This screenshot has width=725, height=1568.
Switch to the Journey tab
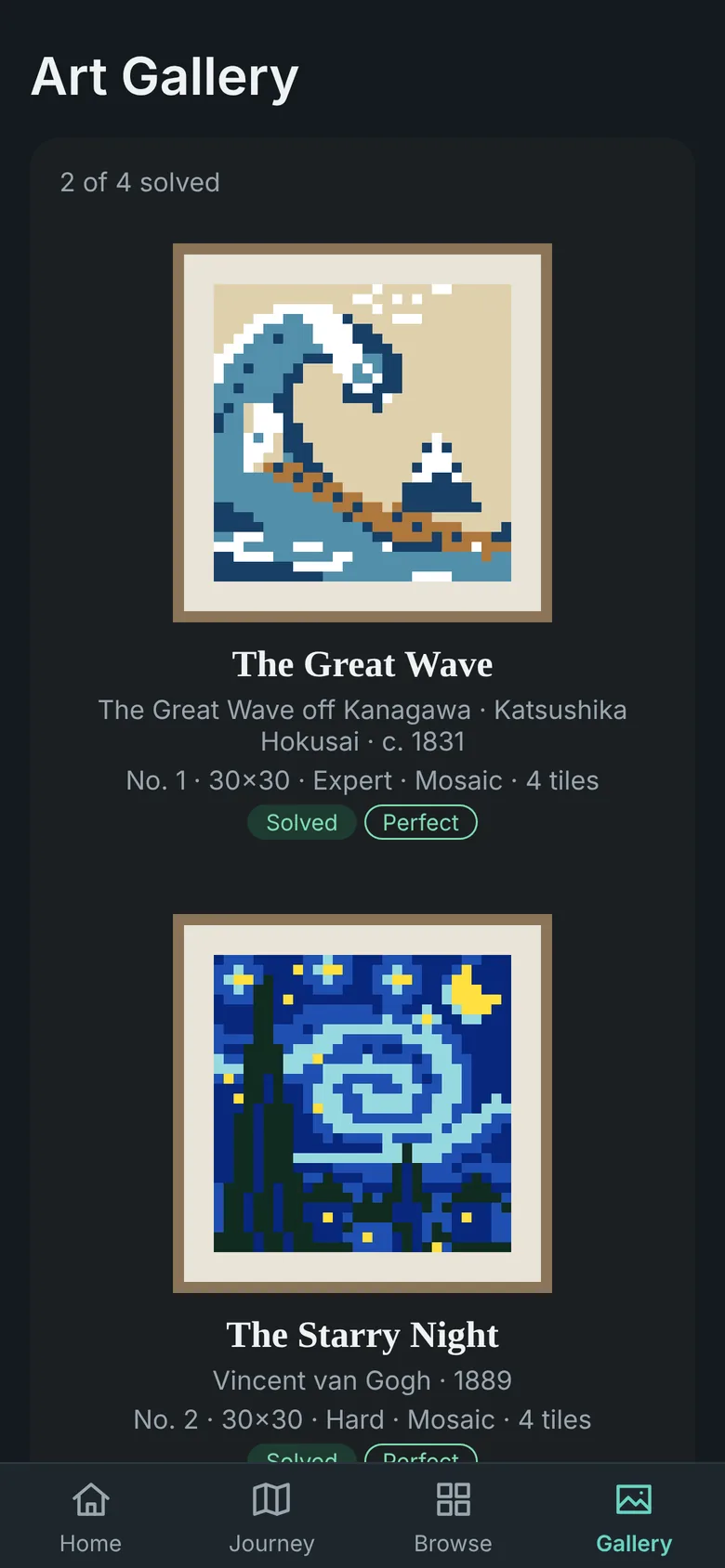tap(271, 1517)
